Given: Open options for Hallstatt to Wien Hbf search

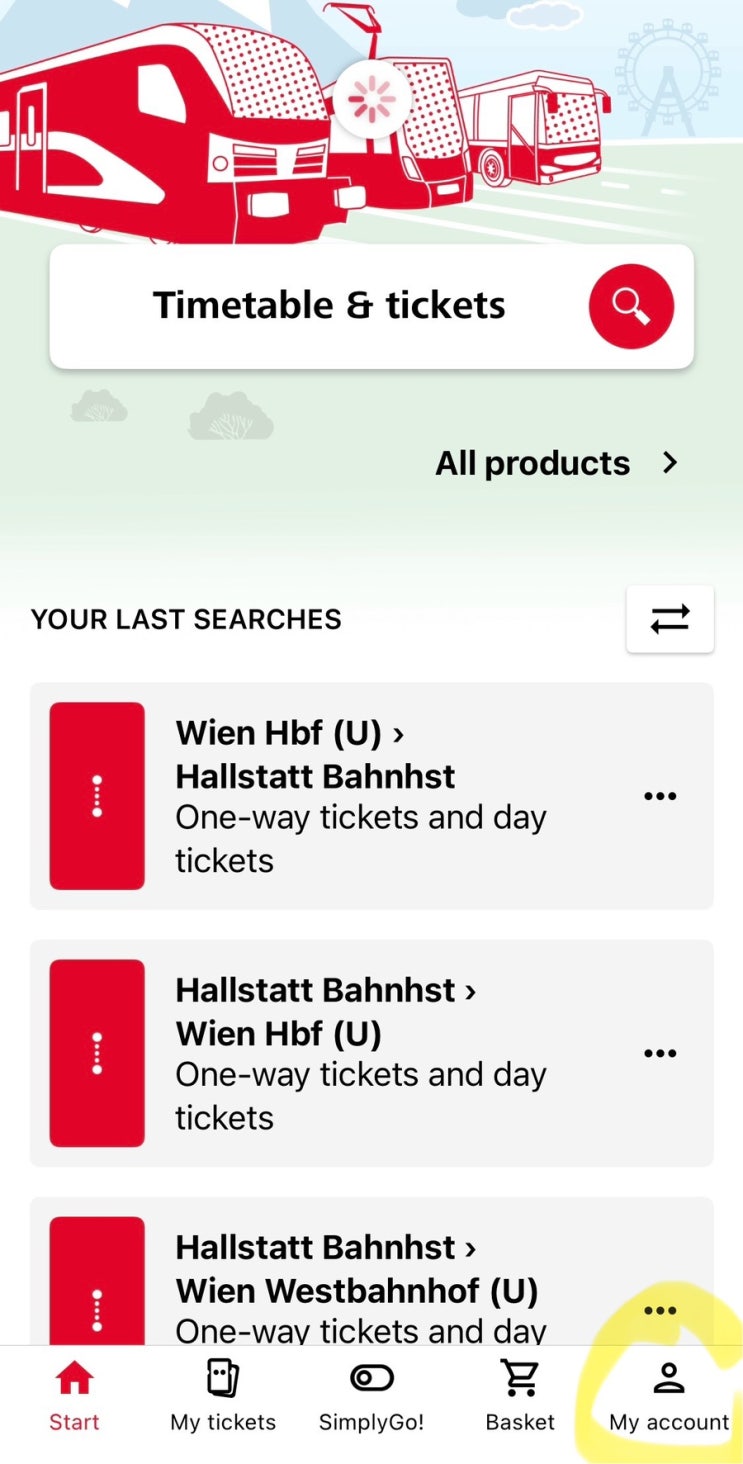Looking at the screenshot, I should tap(660, 1053).
